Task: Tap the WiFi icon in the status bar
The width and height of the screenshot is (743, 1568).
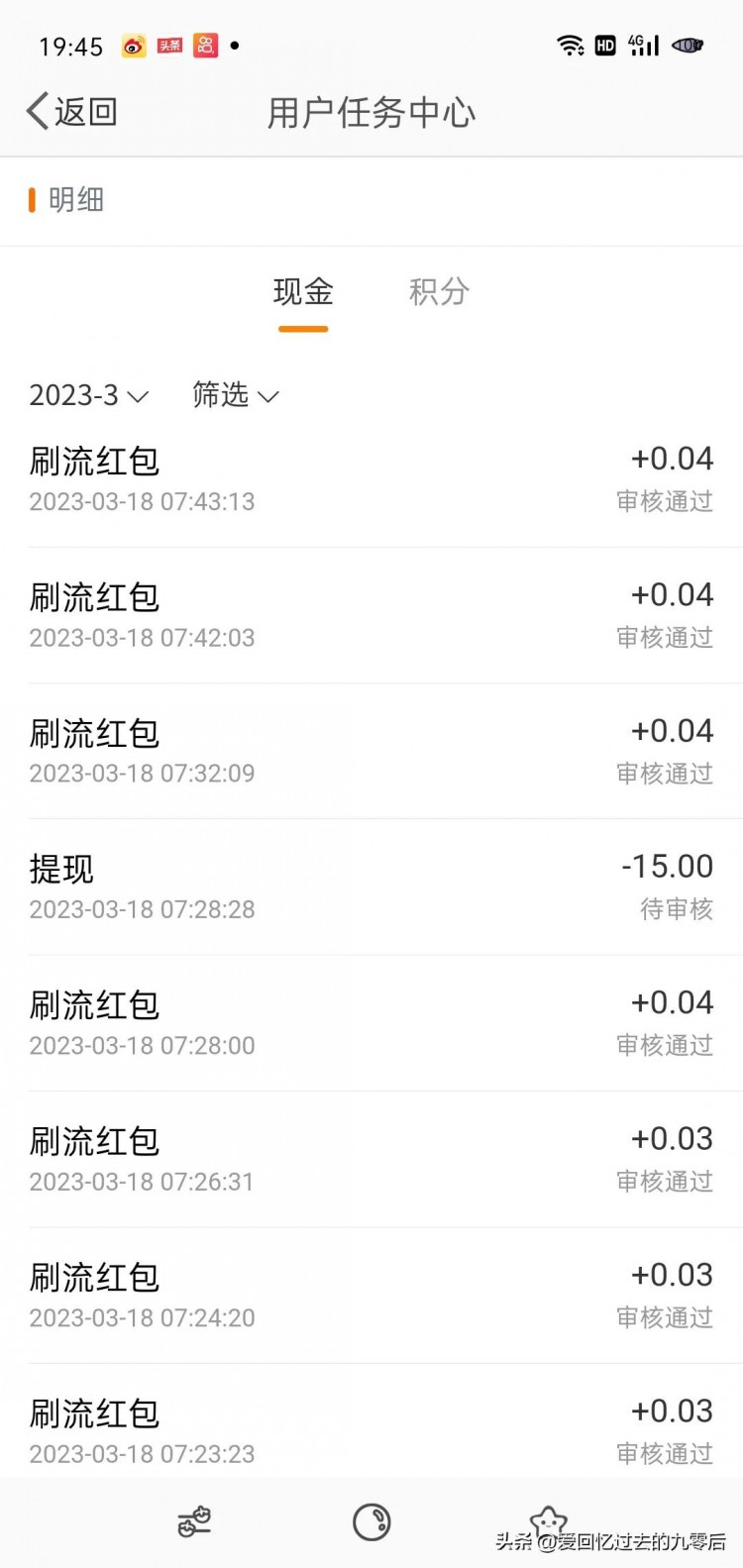Action: [571, 45]
